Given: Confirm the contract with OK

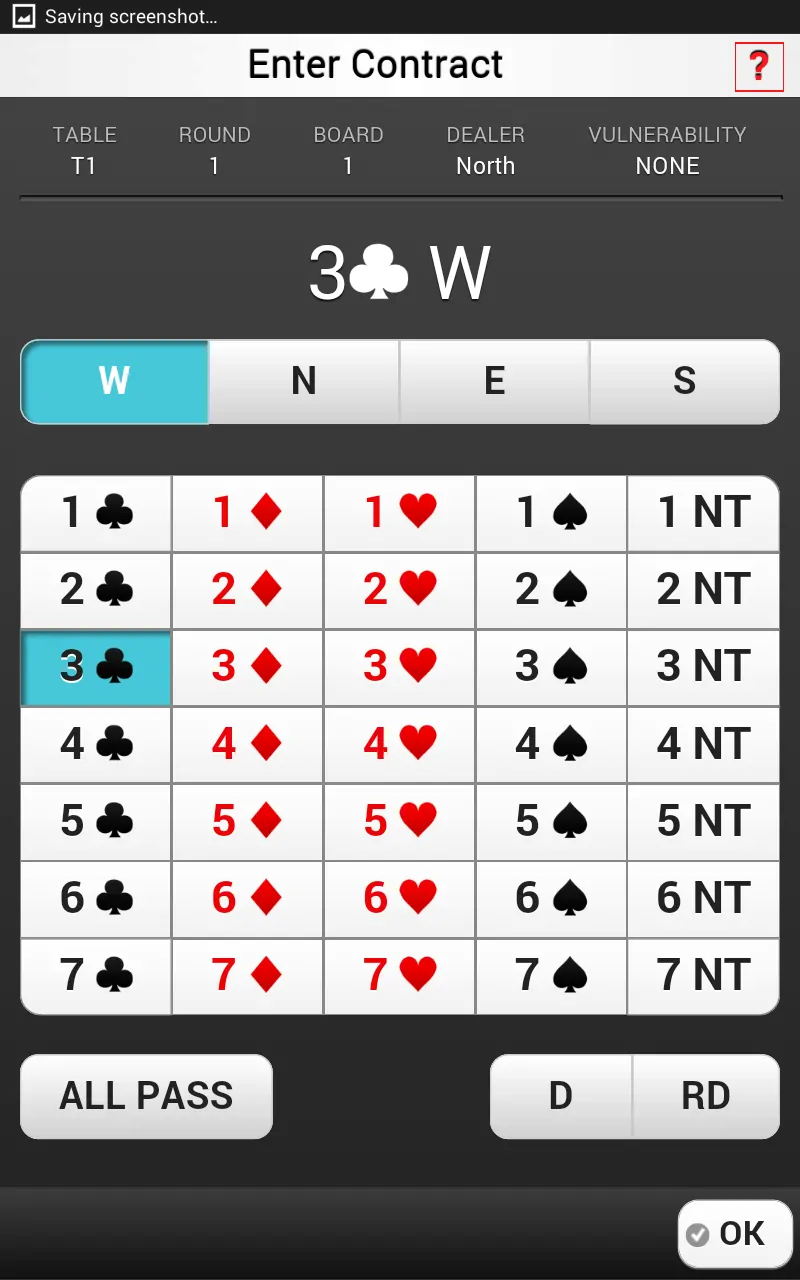Looking at the screenshot, I should [x=734, y=1234].
